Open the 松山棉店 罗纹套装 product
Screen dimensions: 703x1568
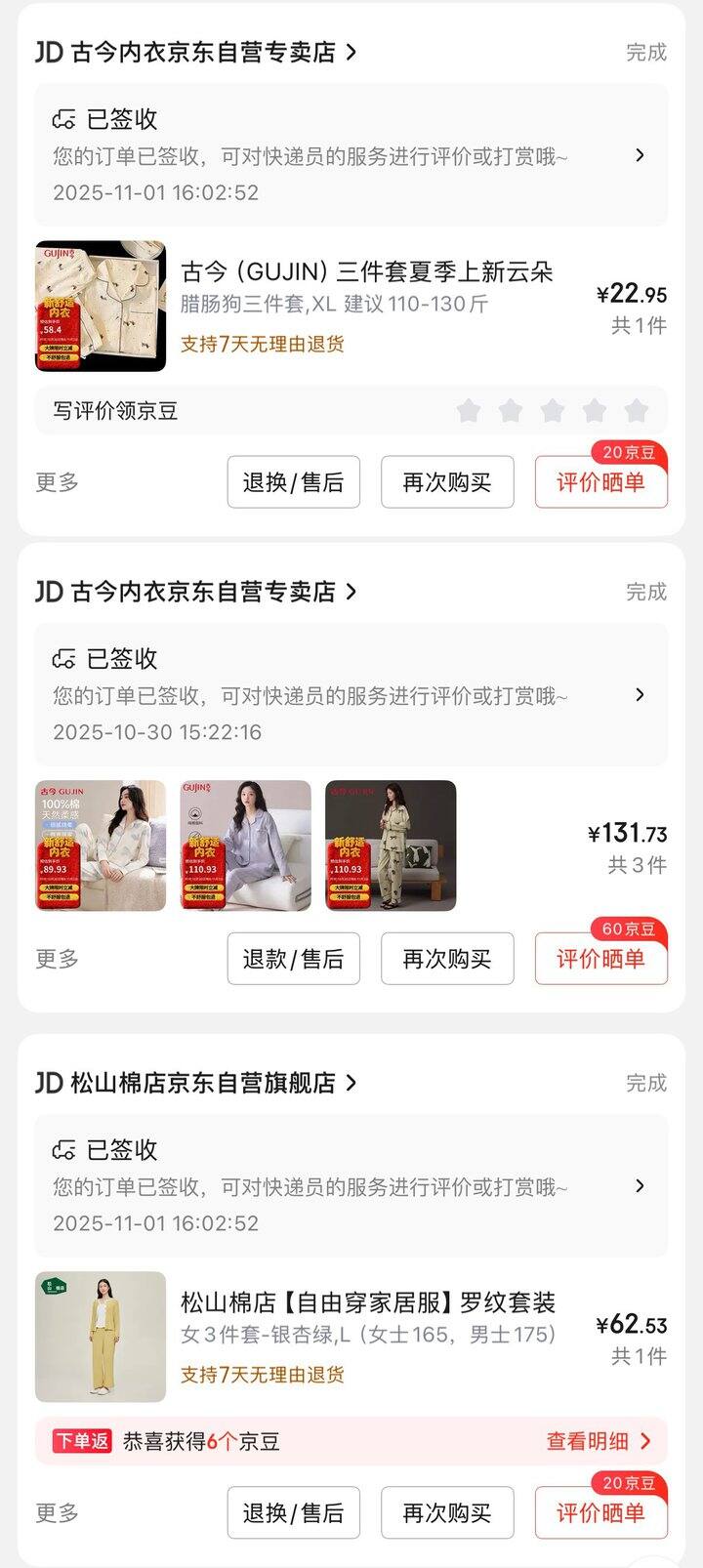[x=367, y=1302]
